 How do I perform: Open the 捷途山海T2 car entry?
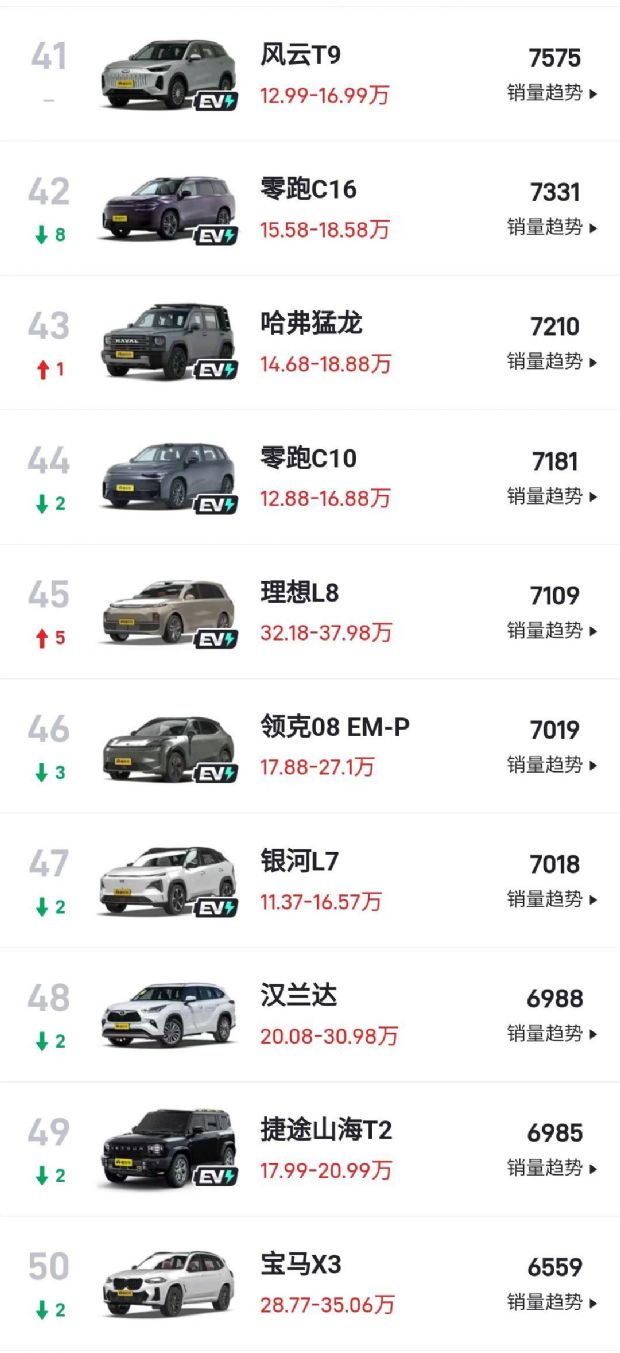click(x=325, y=1131)
